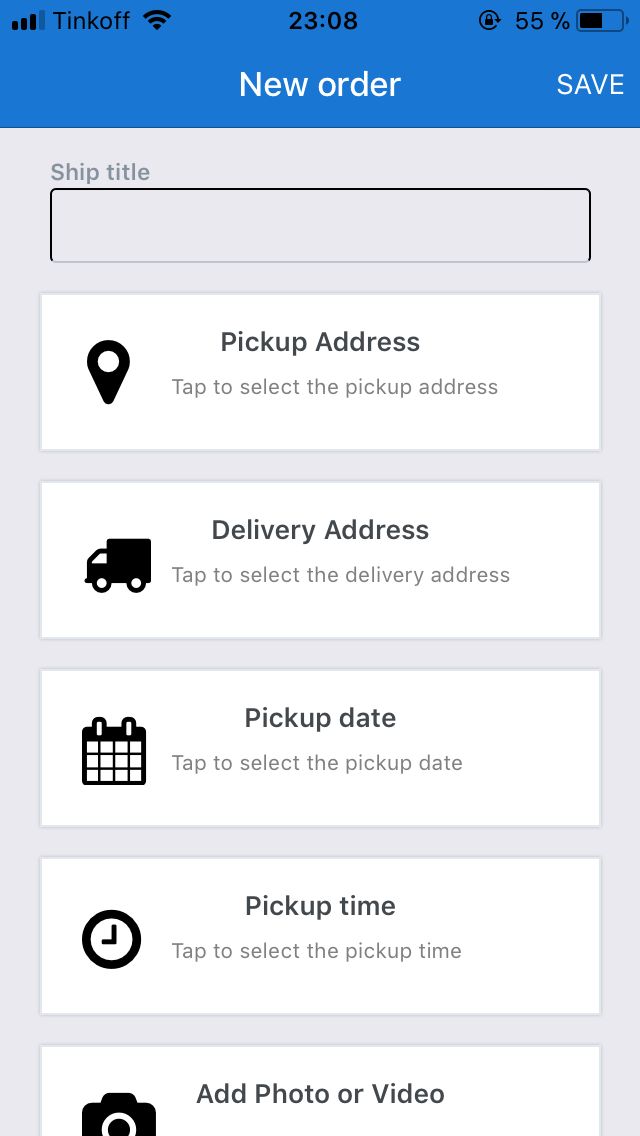Open the pickup date picker
Image resolution: width=640 pixels, height=1136 pixels.
pos(320,748)
